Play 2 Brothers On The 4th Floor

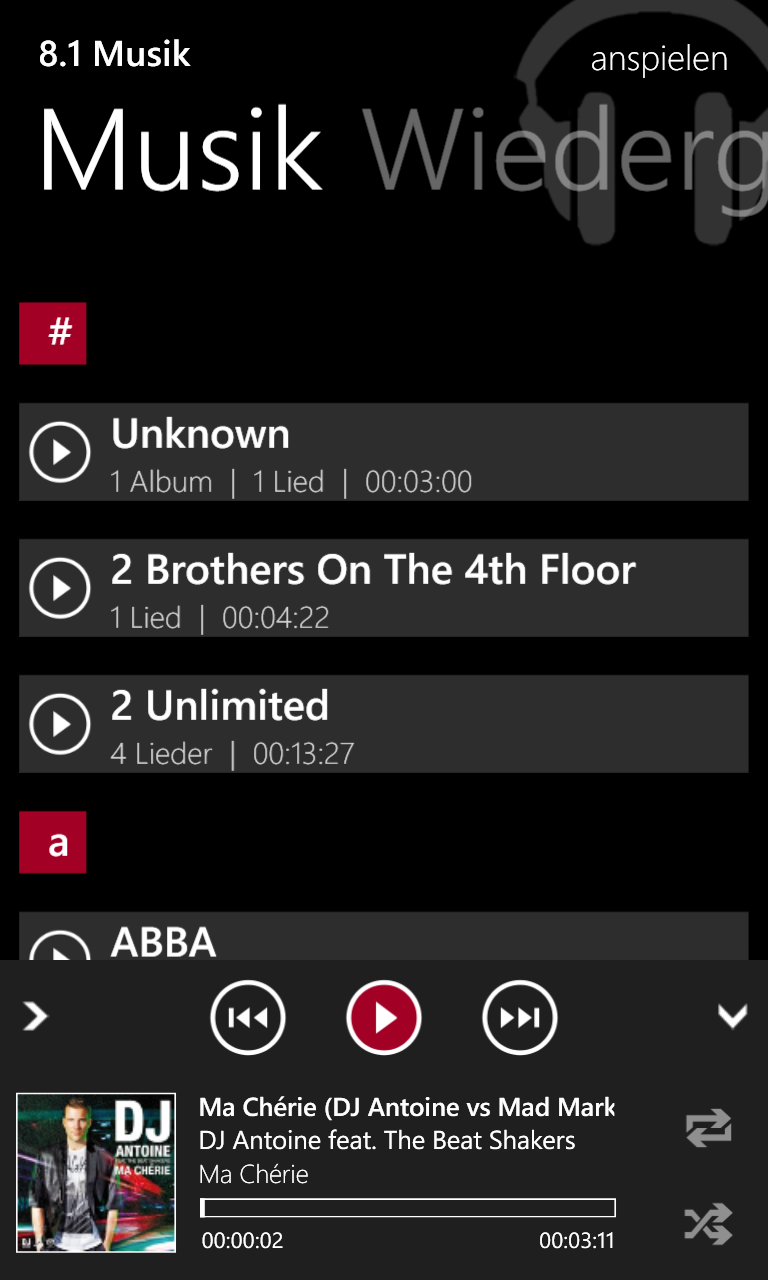point(60,588)
